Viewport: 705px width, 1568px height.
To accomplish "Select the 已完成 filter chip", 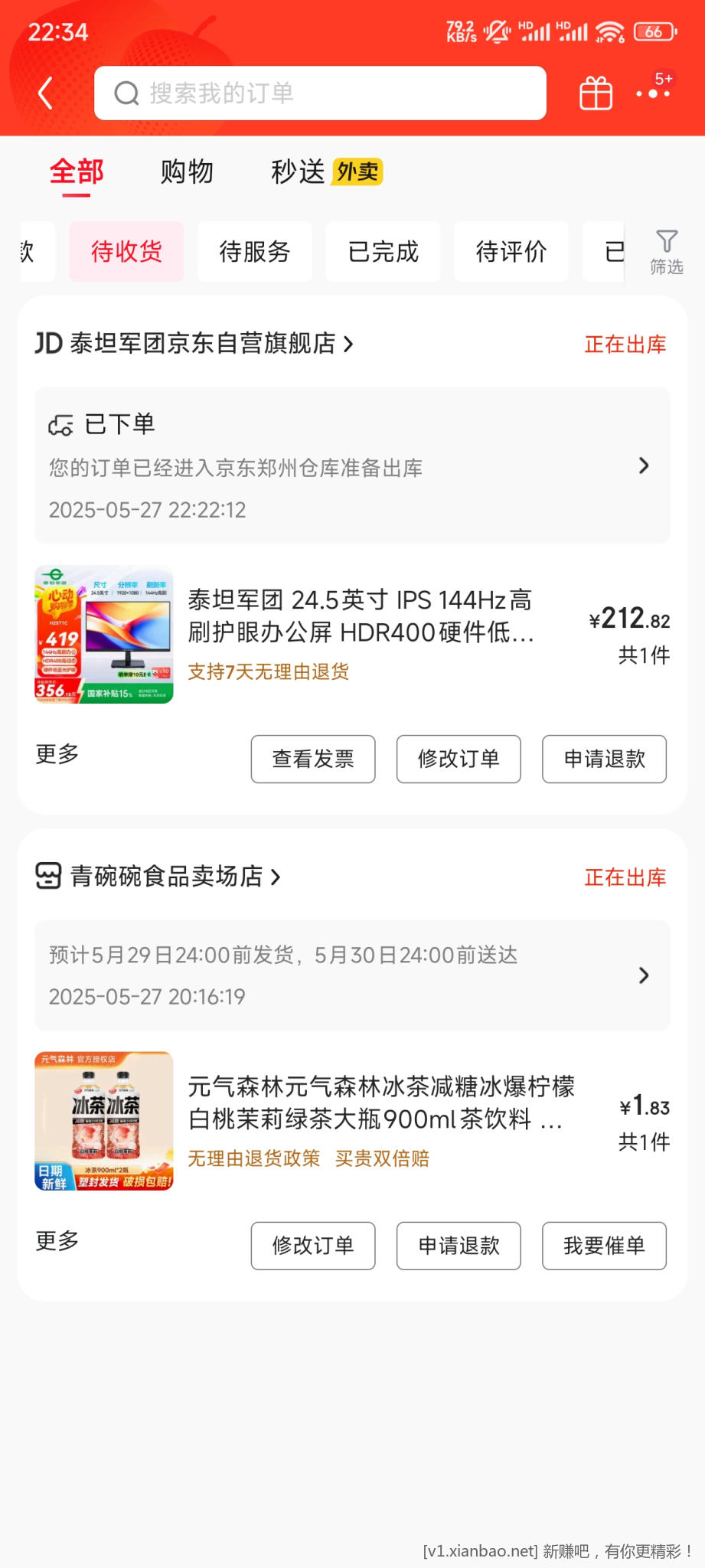I will 383,251.
